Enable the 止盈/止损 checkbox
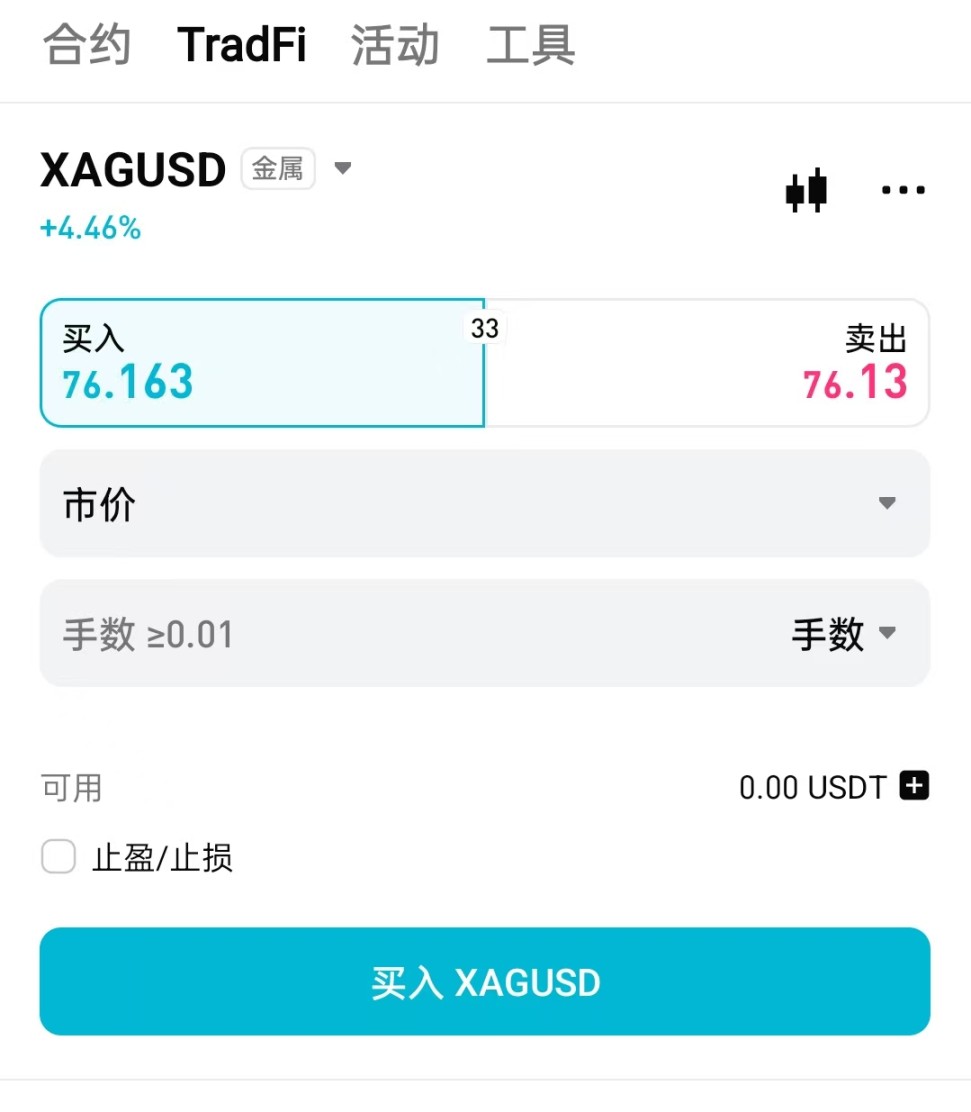971x1112 pixels. (58, 857)
